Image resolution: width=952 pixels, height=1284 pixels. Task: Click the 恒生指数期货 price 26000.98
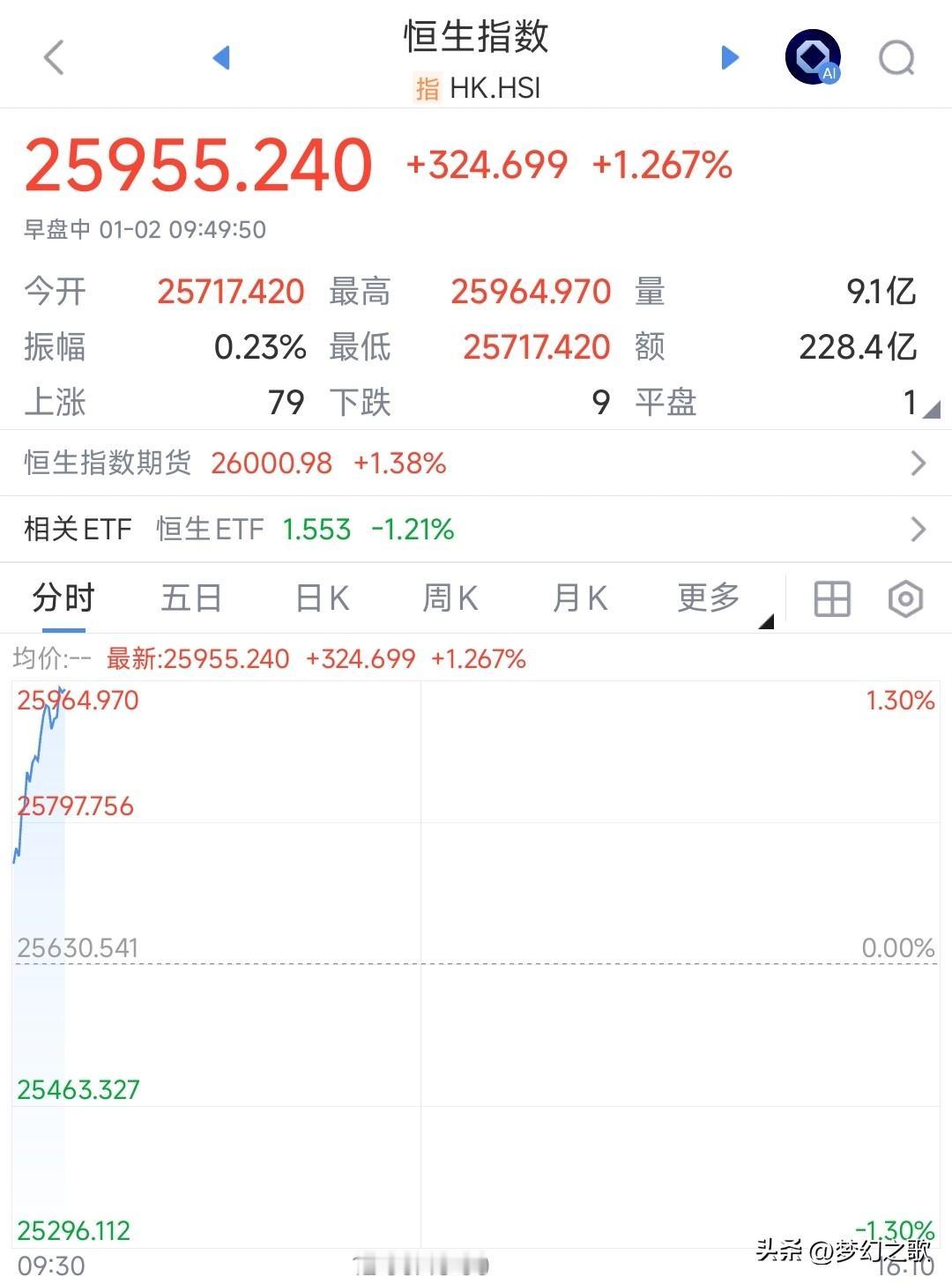coord(271,463)
